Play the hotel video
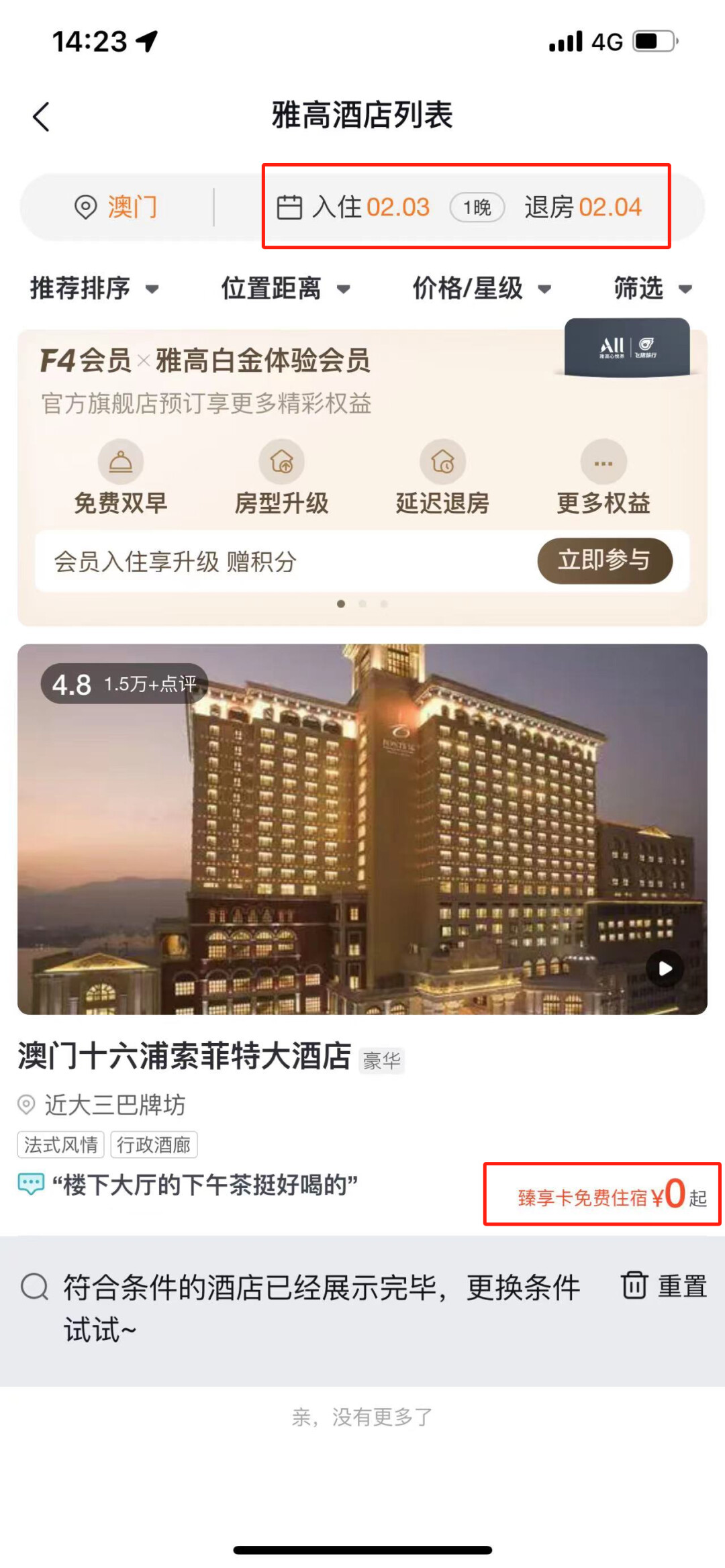 click(x=665, y=968)
